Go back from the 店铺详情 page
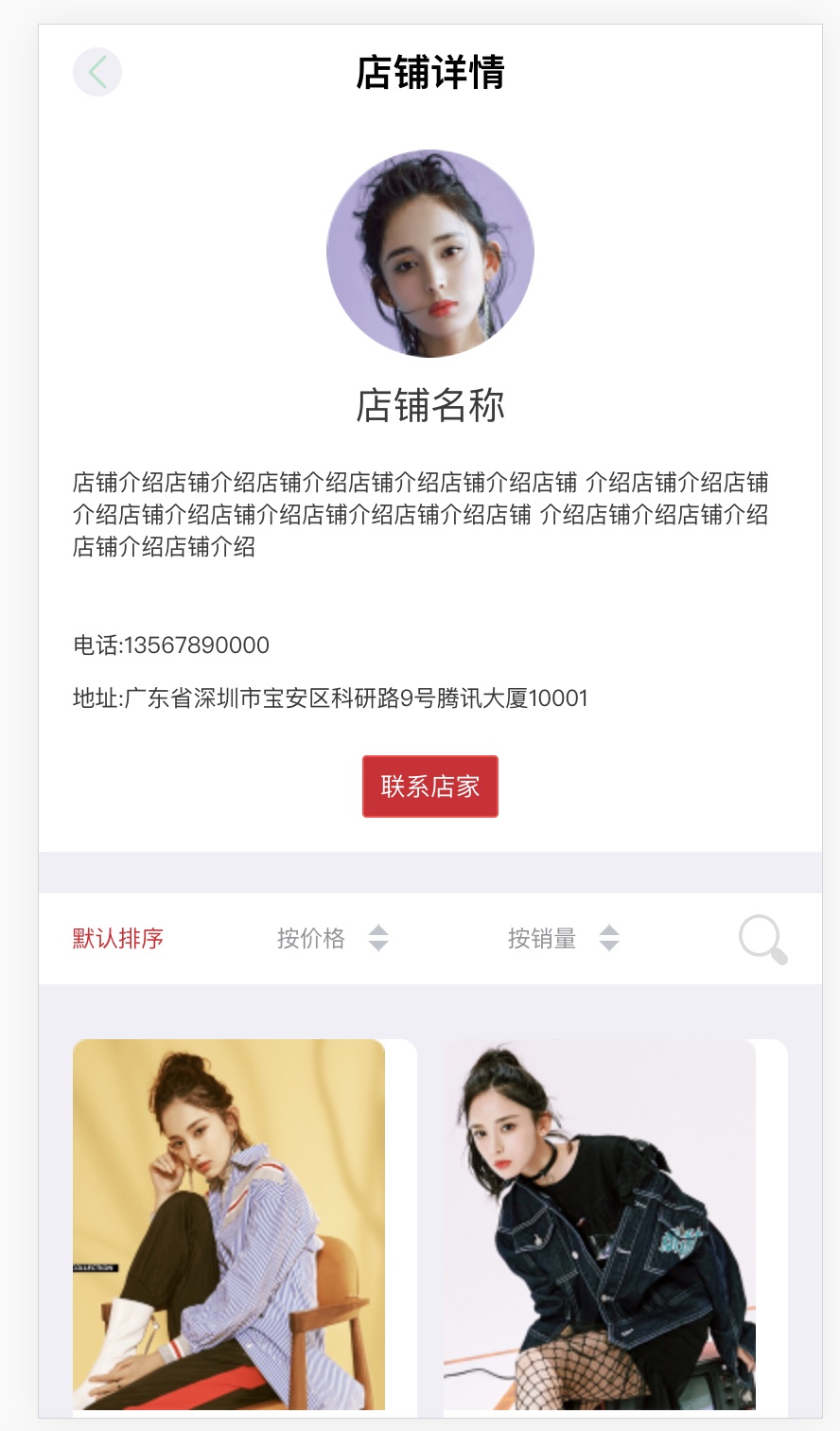Screen dimensions: 840x1431 click(x=97, y=72)
